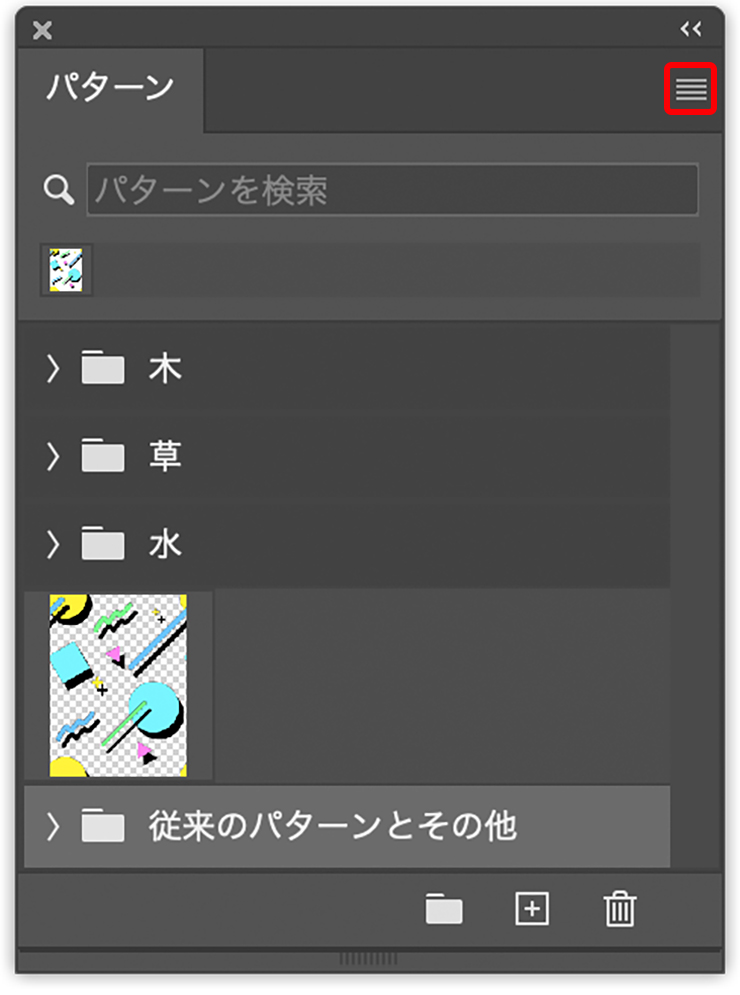
Task: Close the パターン panel with the X
Action: pos(43,30)
